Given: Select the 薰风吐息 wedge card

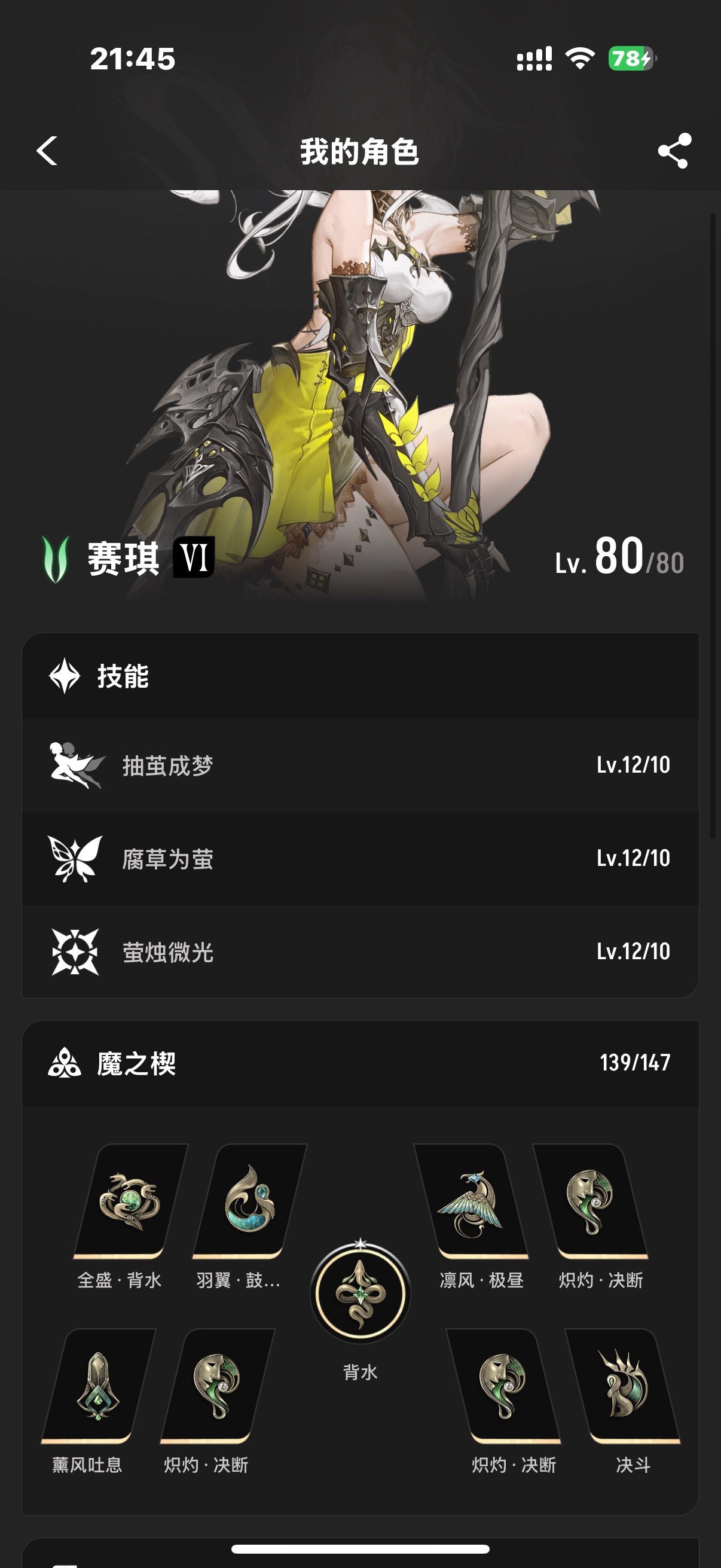Looking at the screenshot, I should 97,1387.
